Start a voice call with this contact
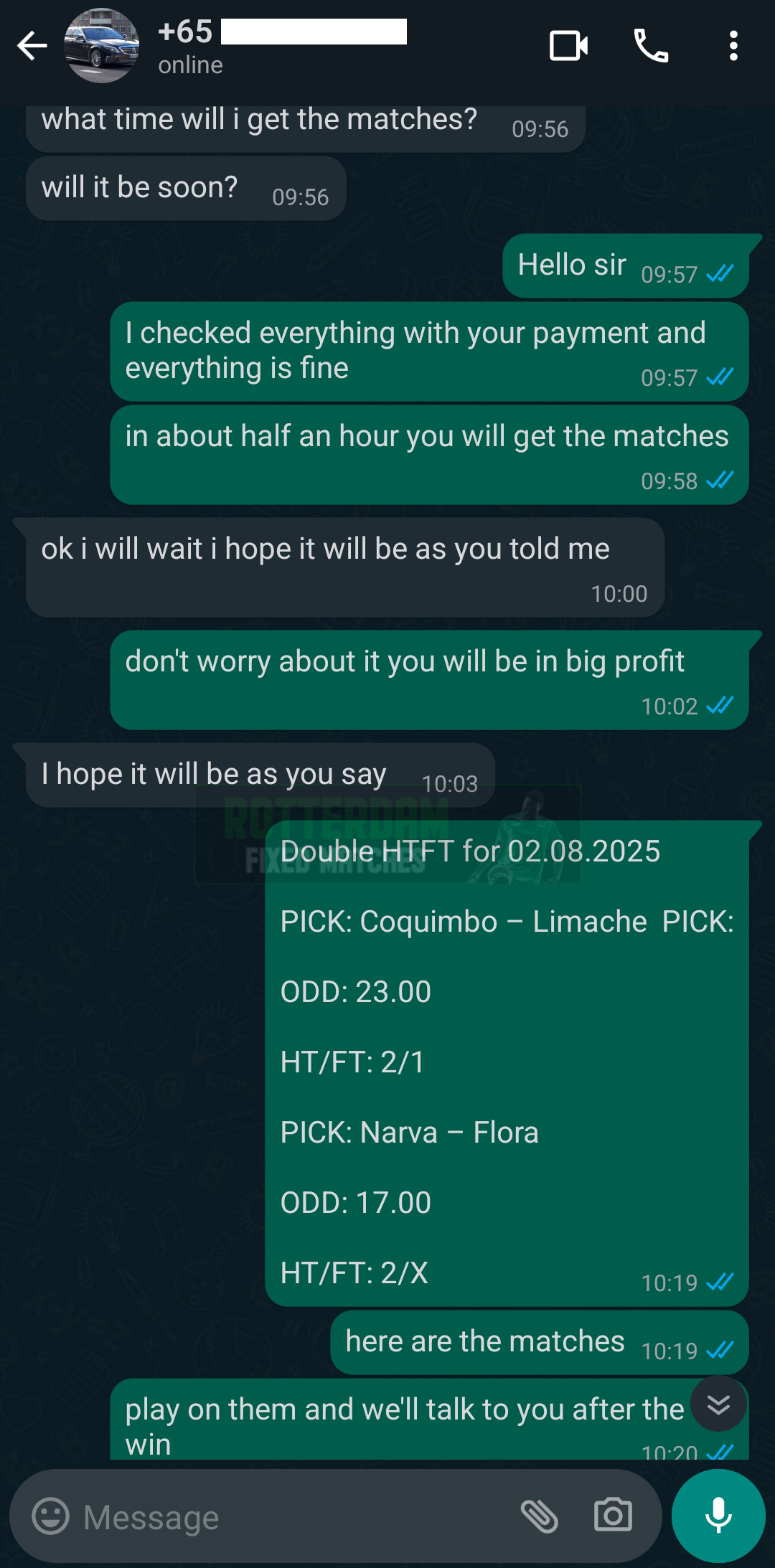The width and height of the screenshot is (775, 1568). click(x=651, y=46)
